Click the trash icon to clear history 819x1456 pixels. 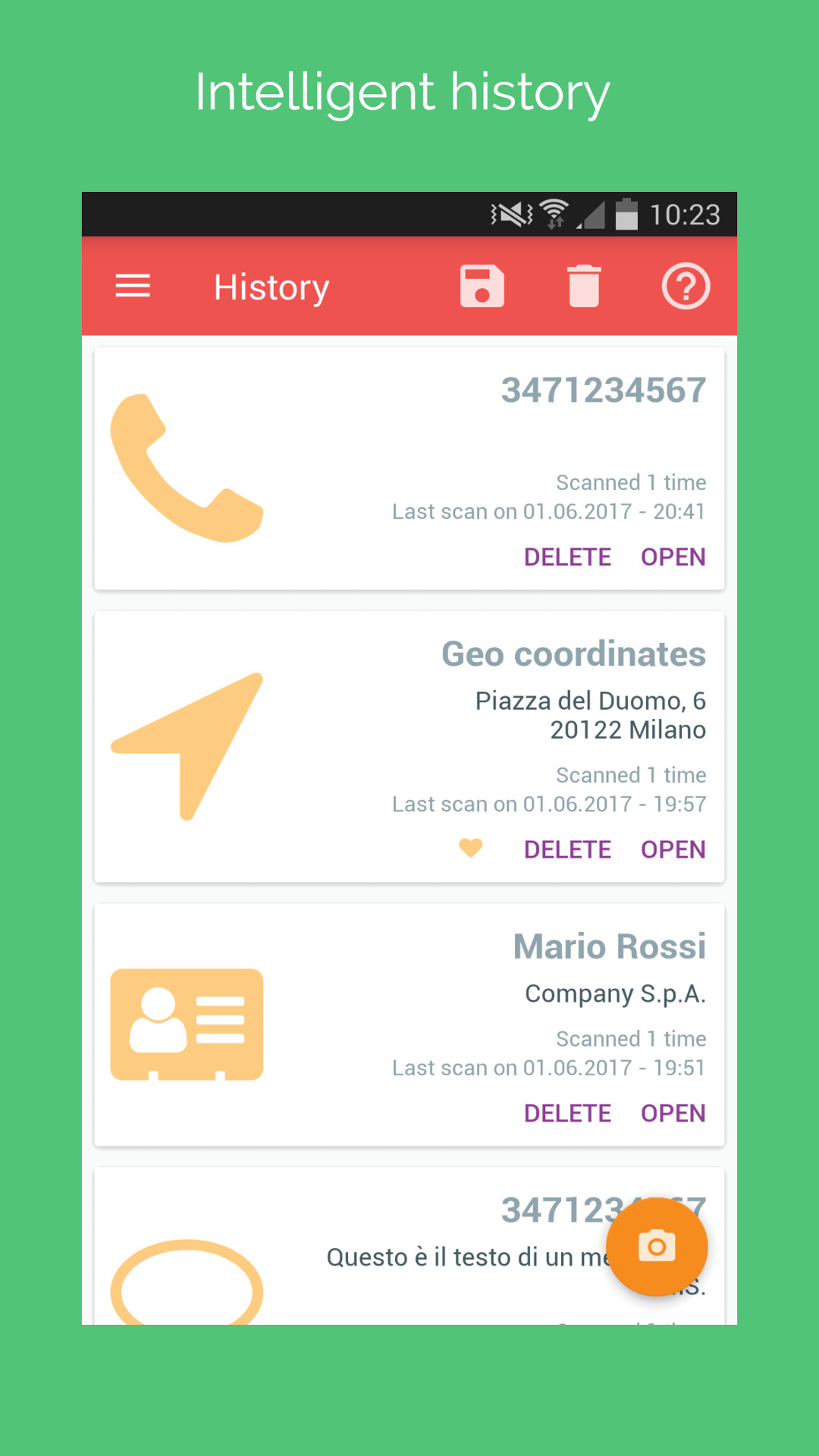pos(584,286)
